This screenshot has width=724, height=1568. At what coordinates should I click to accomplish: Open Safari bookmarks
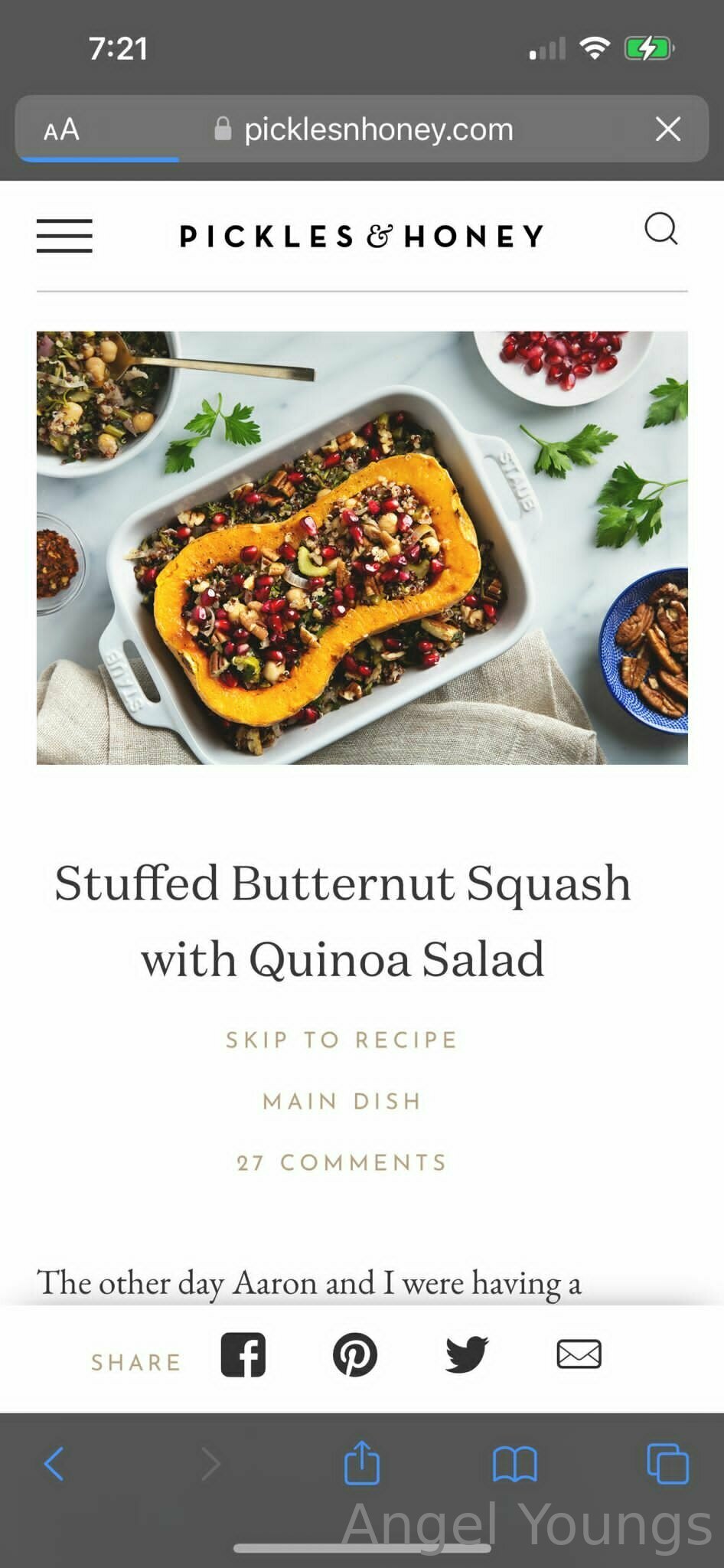pos(514,1464)
